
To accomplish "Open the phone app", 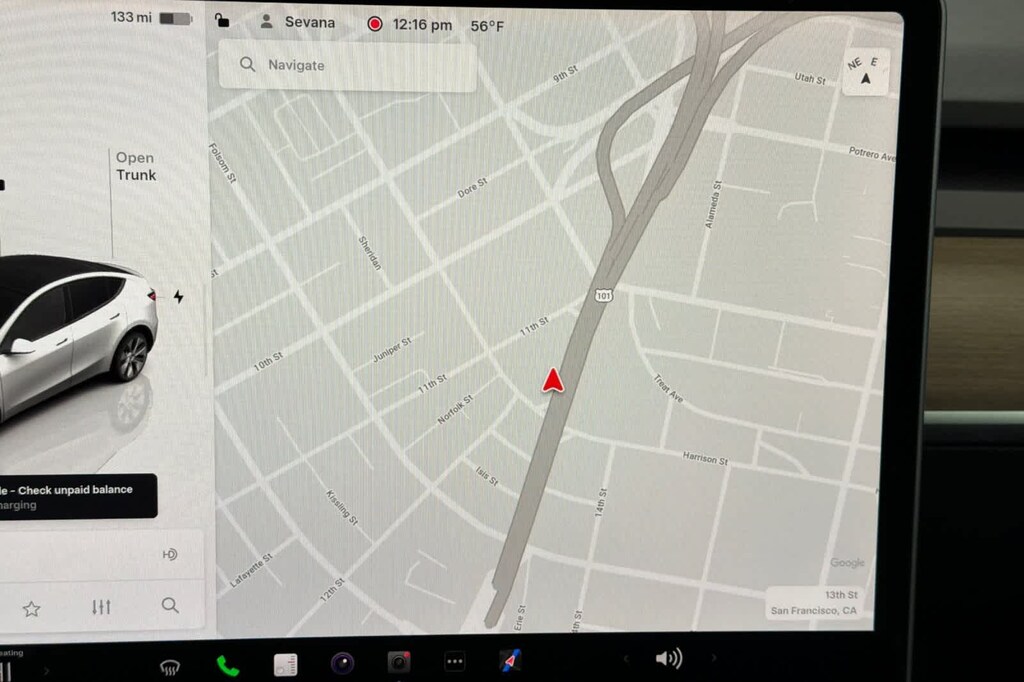I will (x=228, y=664).
